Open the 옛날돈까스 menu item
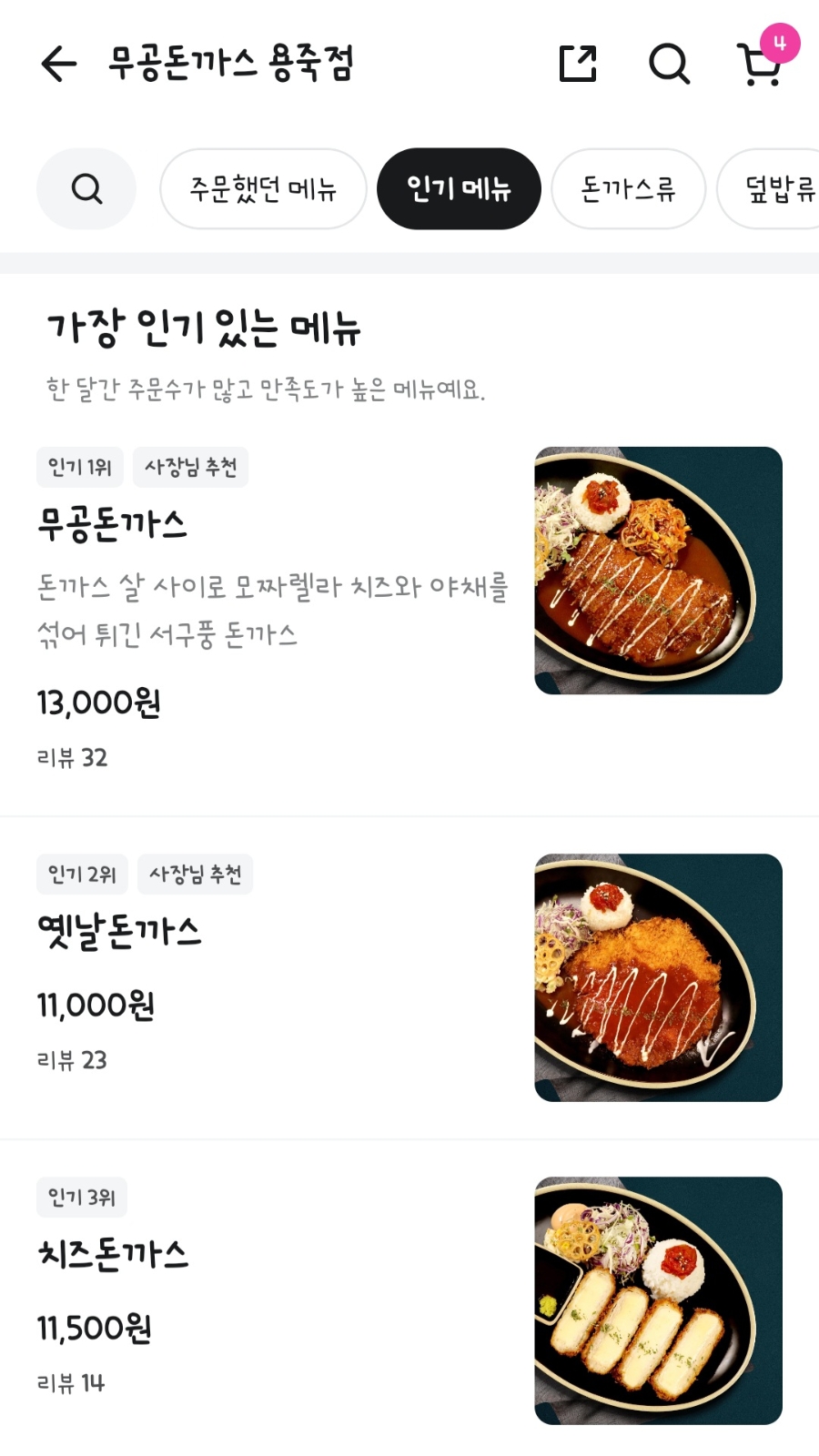 tap(409, 977)
